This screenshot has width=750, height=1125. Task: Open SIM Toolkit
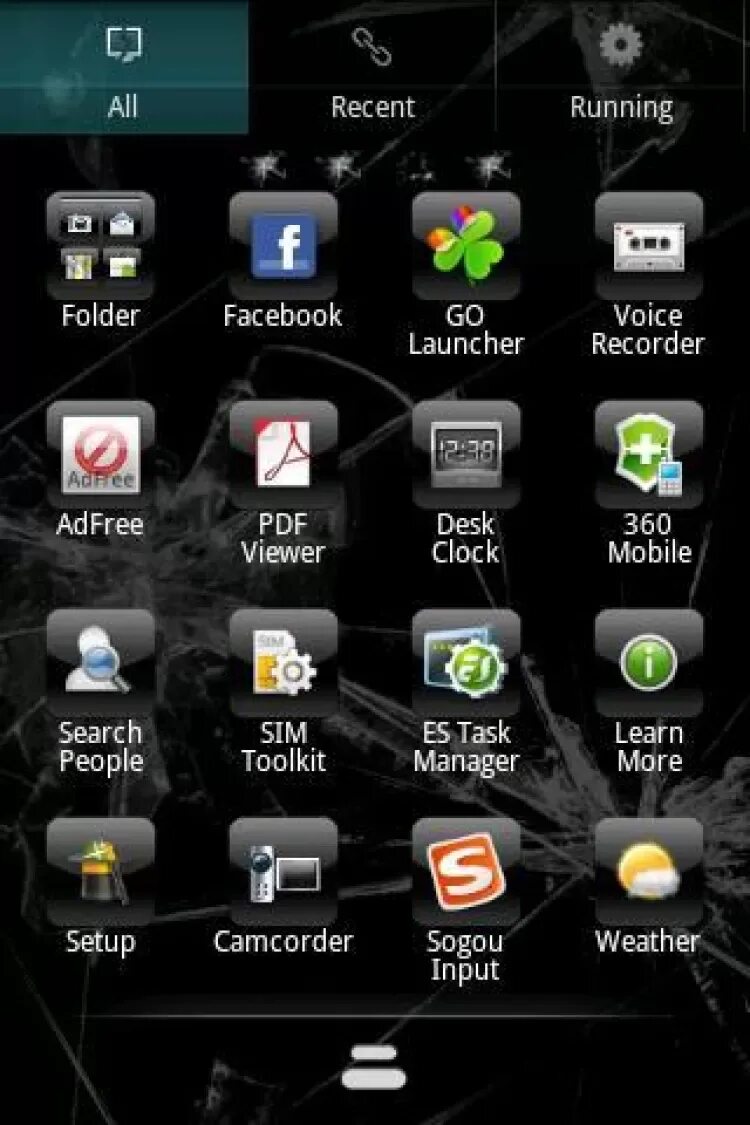click(283, 664)
